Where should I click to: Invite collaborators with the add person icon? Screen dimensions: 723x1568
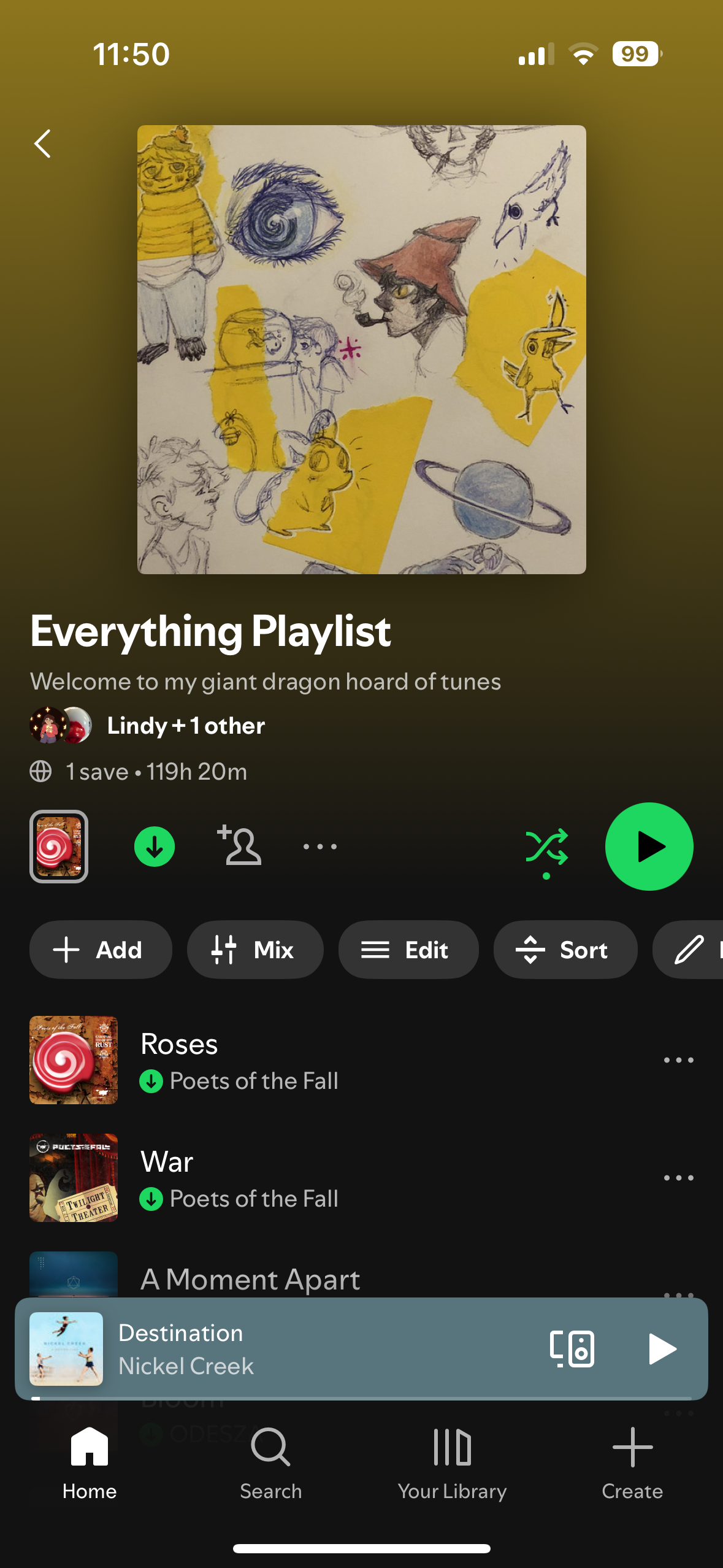coord(239,847)
